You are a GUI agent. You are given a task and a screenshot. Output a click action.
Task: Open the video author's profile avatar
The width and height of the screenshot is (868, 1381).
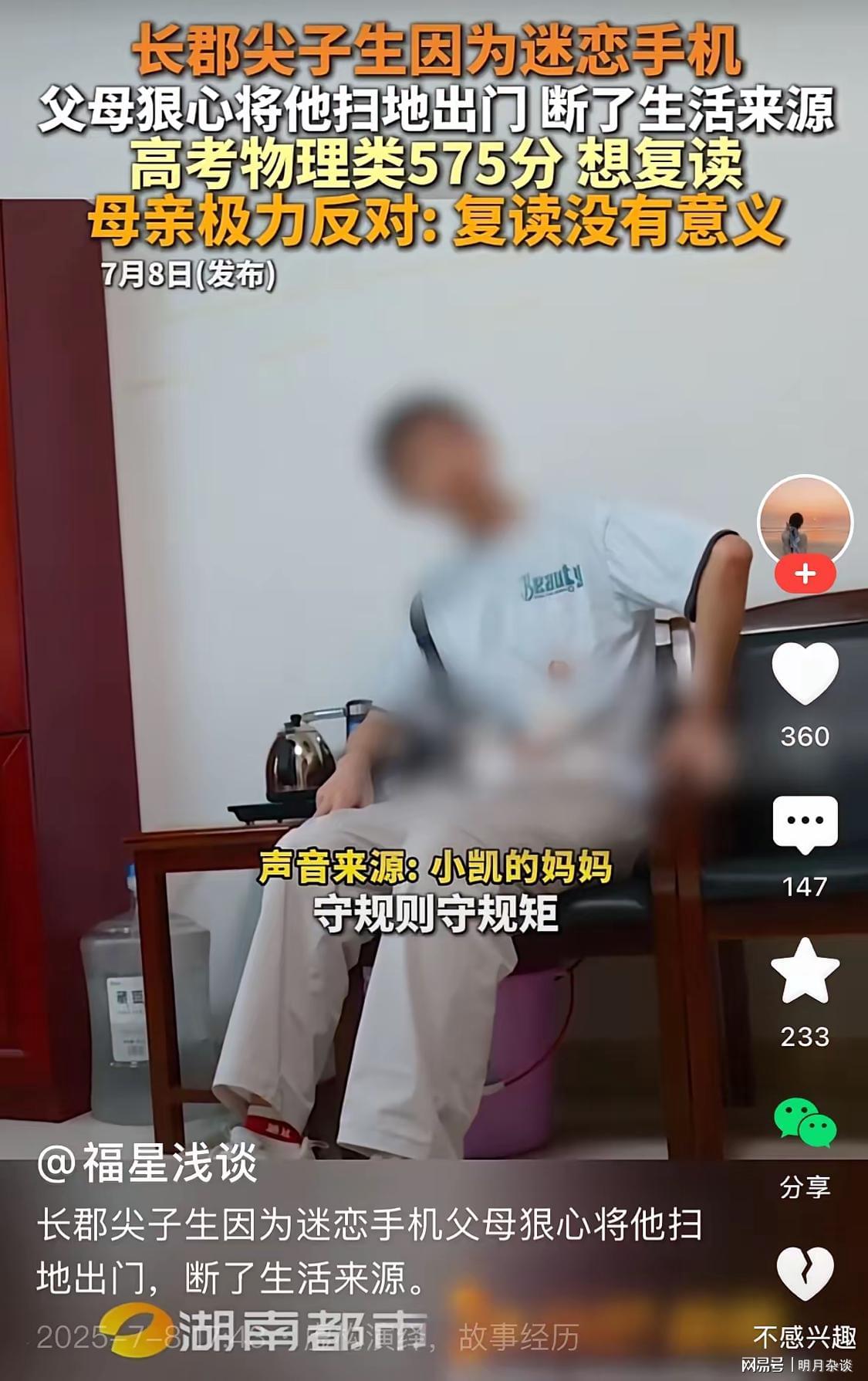pyautogui.click(x=805, y=521)
